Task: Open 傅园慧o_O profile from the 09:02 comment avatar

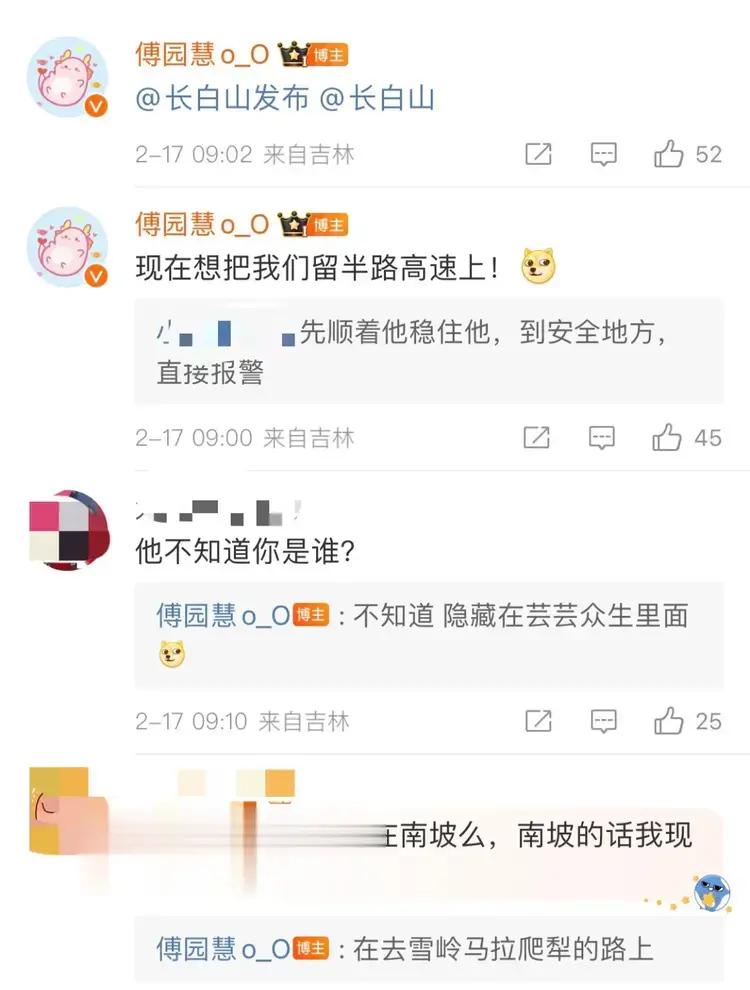Action: coord(68,78)
